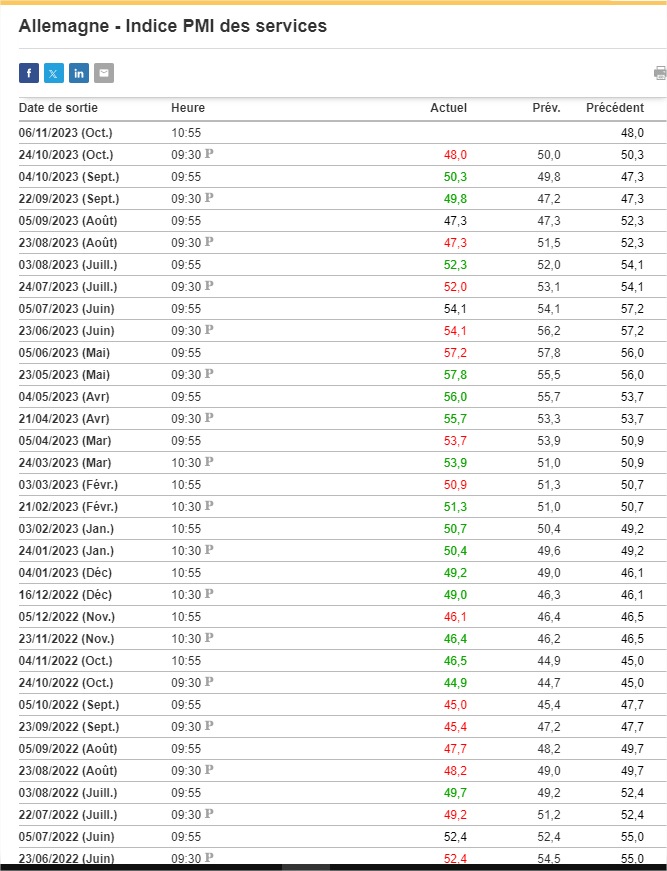Share this page on Facebook

pos(28,73)
